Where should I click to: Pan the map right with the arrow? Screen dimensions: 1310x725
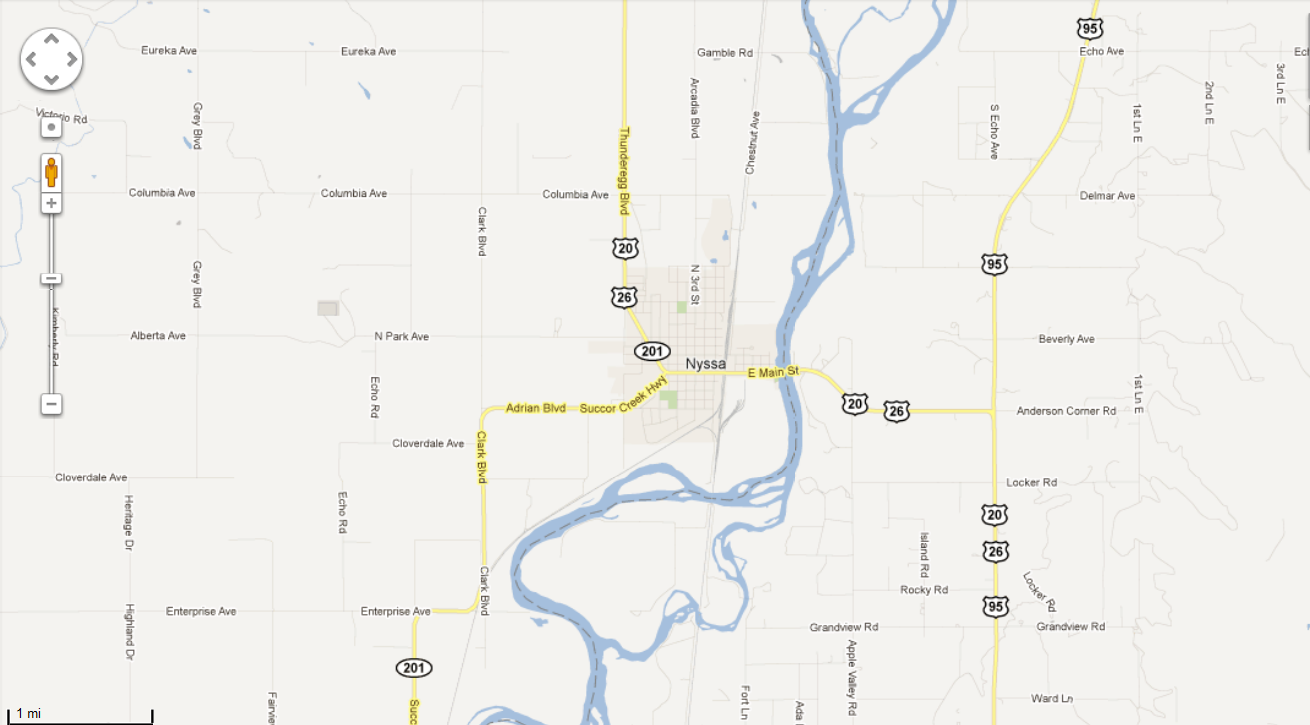(71, 59)
